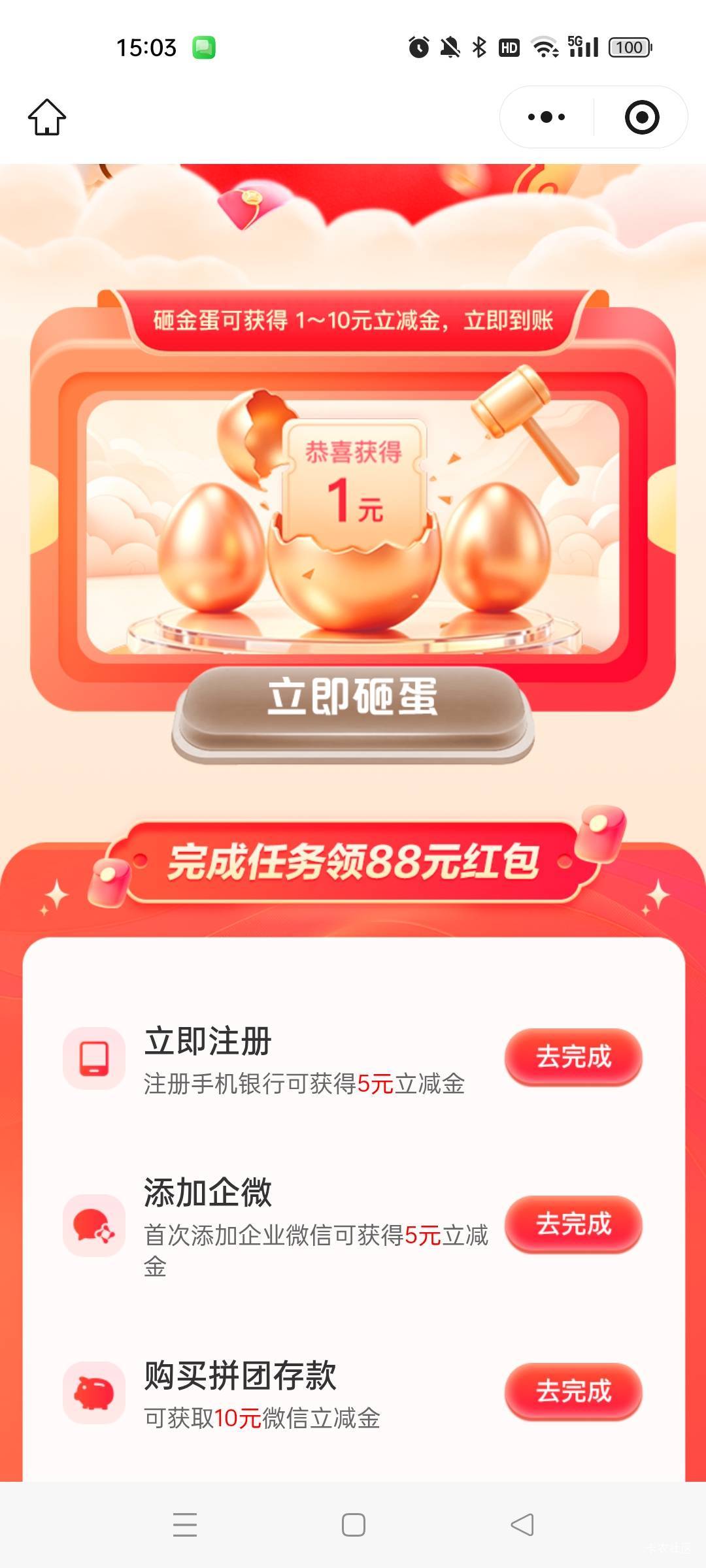The width and height of the screenshot is (706, 1568).
Task: Go back using system back button
Action: [522, 1525]
